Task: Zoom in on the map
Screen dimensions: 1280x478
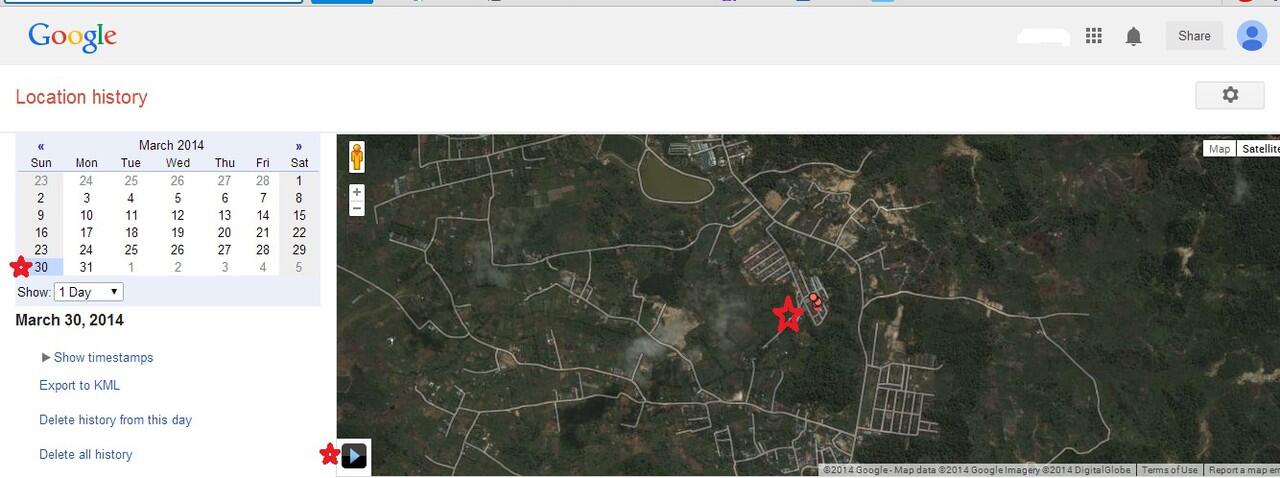Action: click(357, 192)
